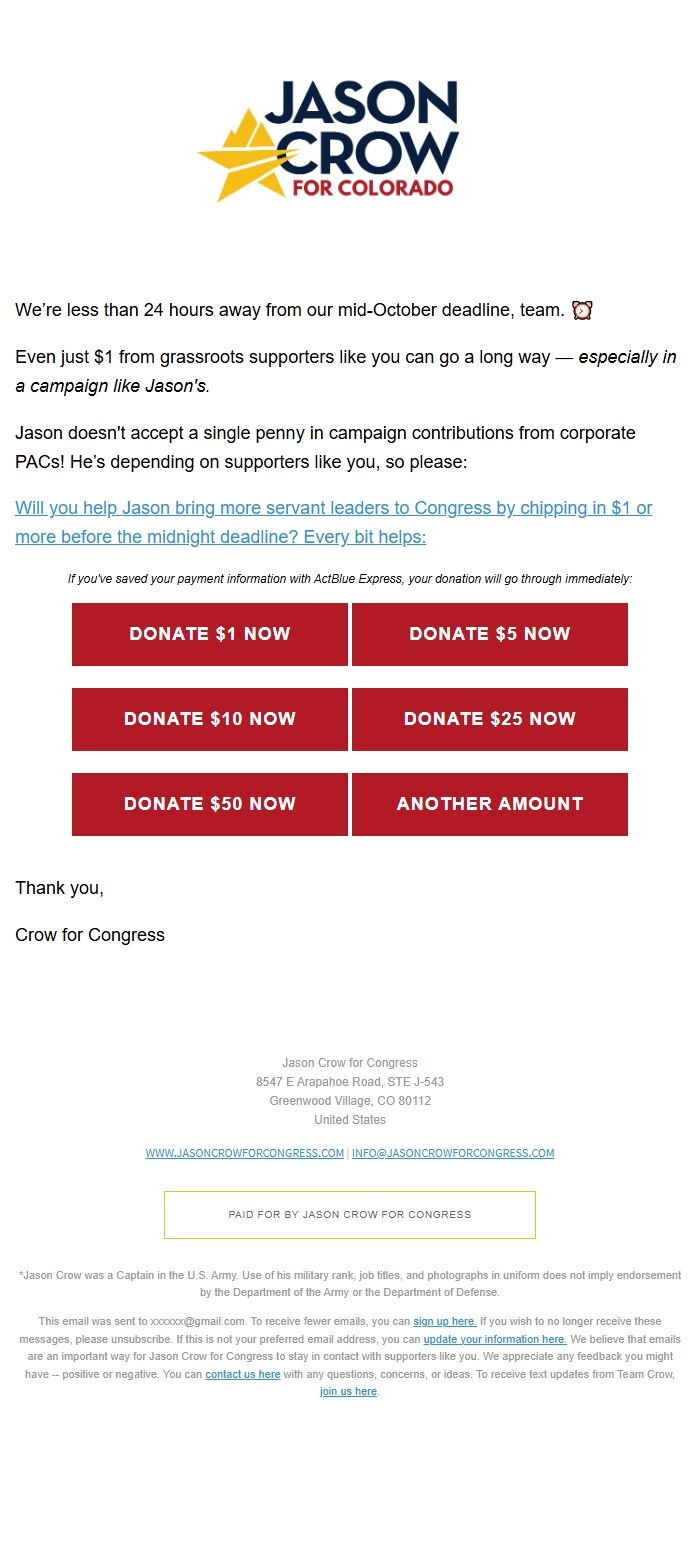Hit the Donate $50 Now button
The image size is (700, 1541).
[x=210, y=804]
